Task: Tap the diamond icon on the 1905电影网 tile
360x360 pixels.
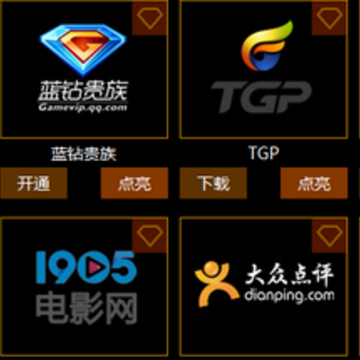Action: click(x=149, y=235)
